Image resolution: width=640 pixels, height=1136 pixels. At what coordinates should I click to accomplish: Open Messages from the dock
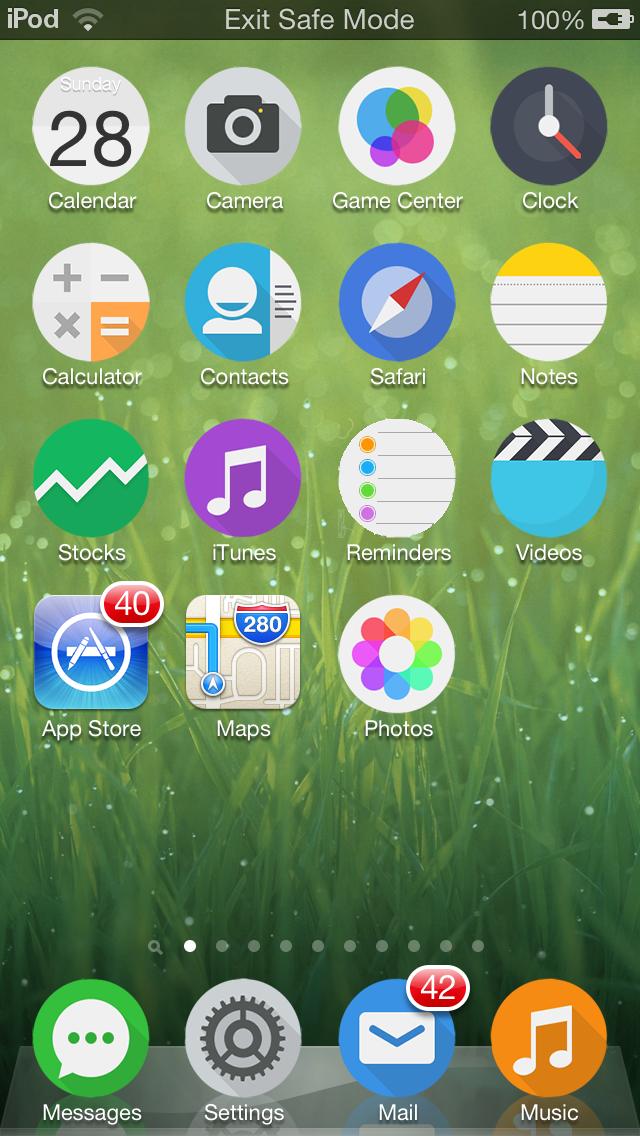pos(91,1039)
